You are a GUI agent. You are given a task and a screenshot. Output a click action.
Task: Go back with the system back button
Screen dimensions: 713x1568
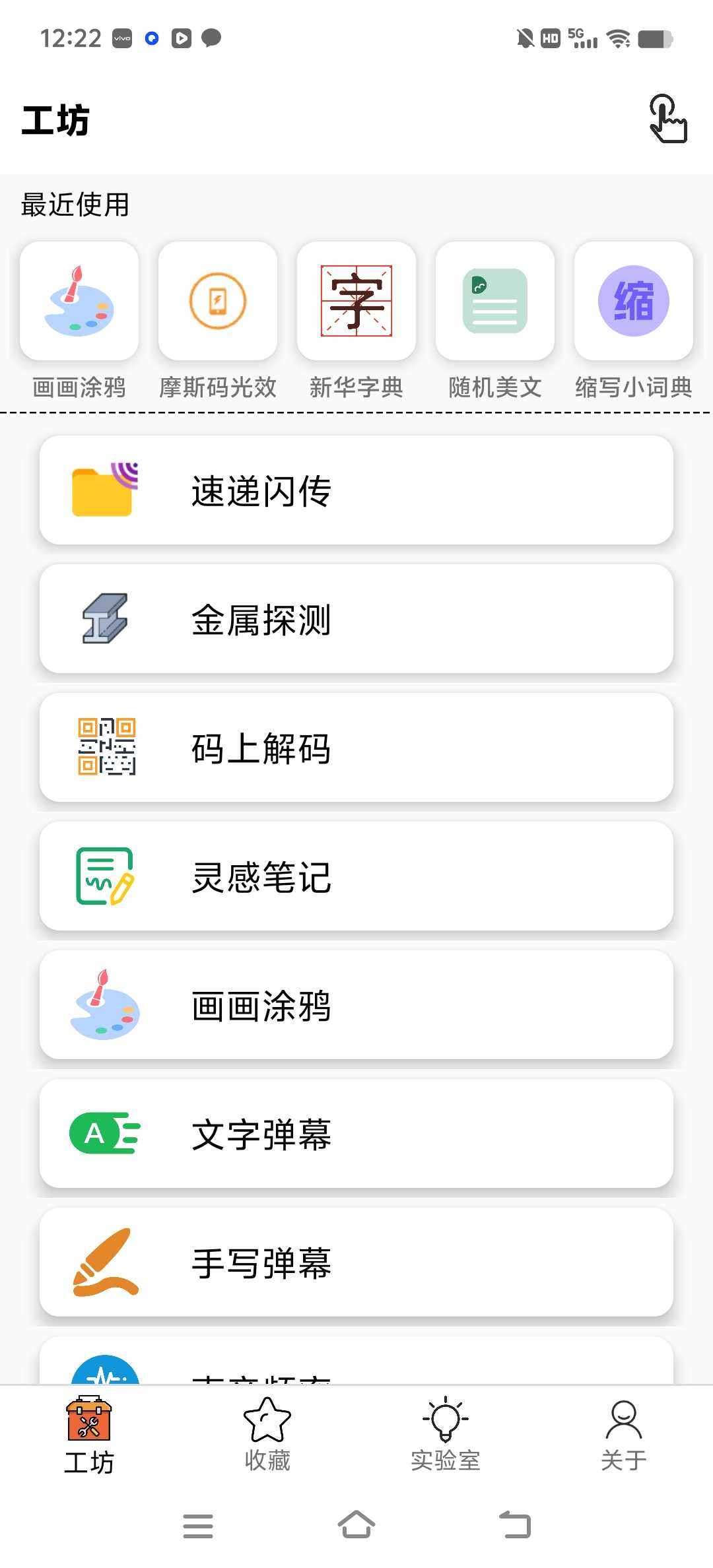(515, 1525)
